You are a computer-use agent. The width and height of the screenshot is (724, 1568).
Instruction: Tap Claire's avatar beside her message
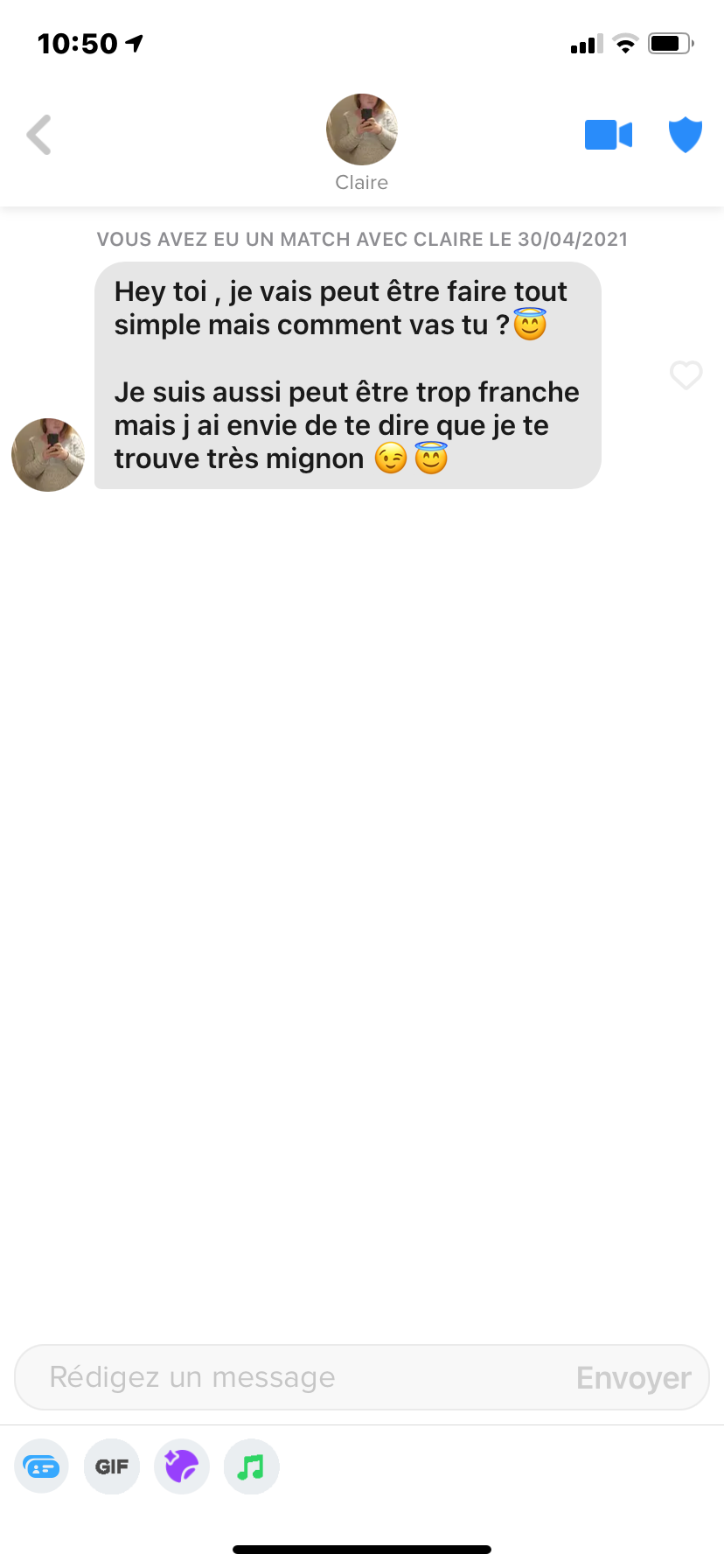tap(48, 454)
